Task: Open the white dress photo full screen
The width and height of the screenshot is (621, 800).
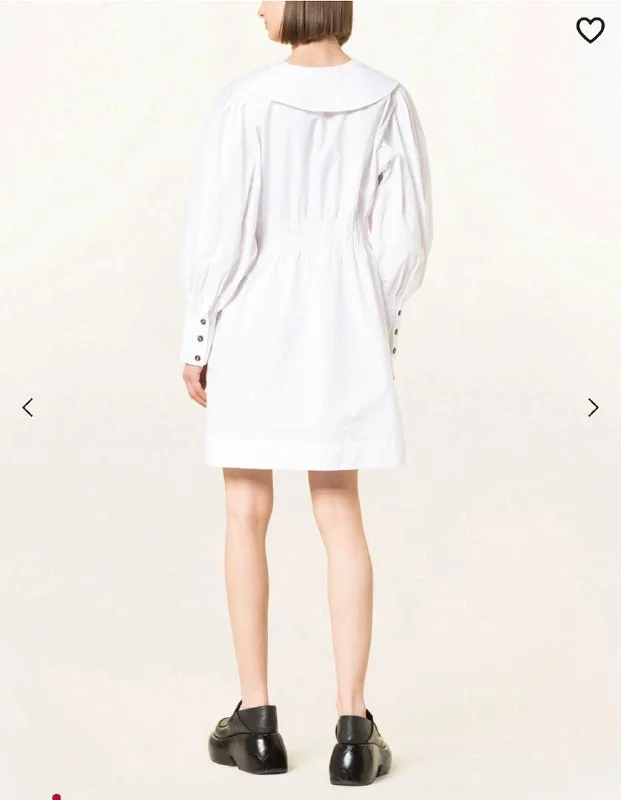Action: 305,300
